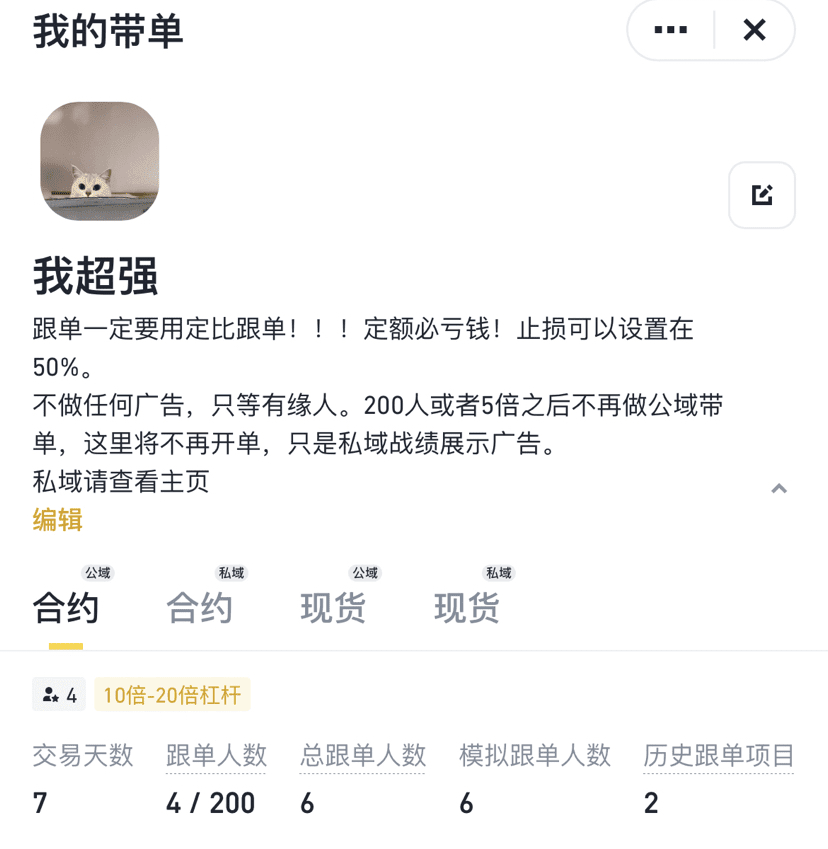Close the 我的带单 mini program

pyautogui.click(x=754, y=30)
